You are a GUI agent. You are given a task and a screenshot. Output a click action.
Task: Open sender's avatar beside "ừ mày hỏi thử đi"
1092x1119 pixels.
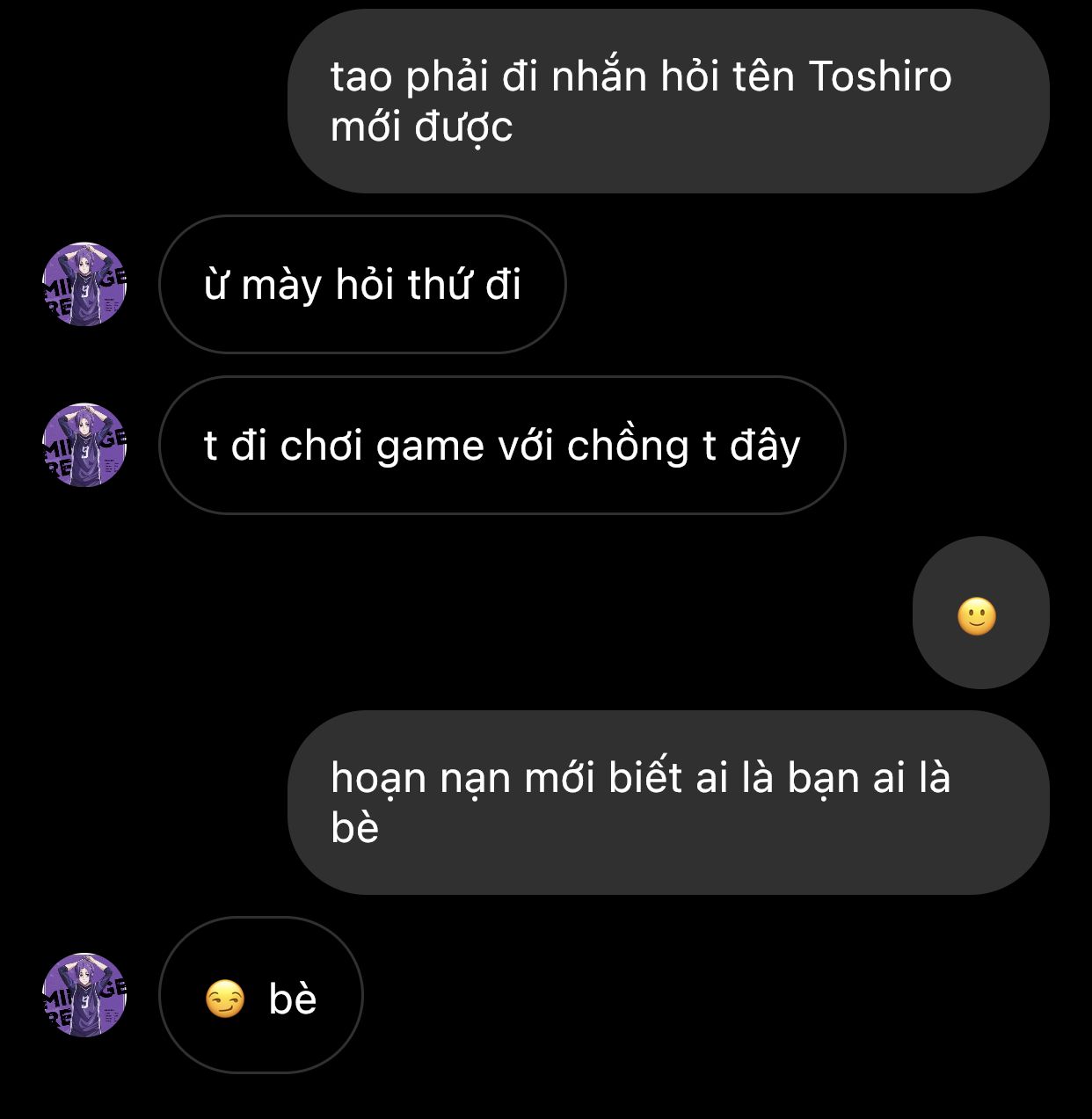tap(84, 285)
